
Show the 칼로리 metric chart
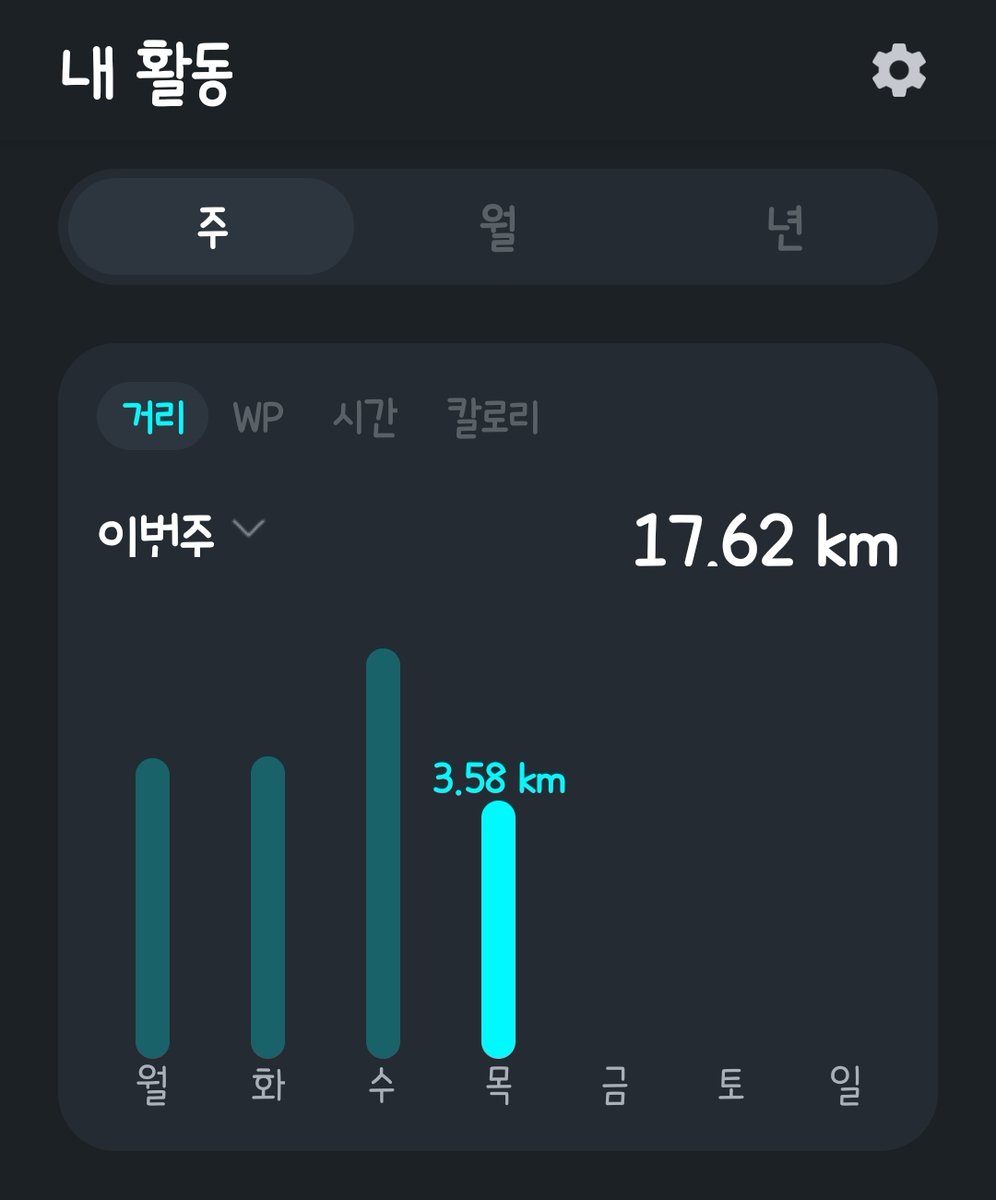pos(493,417)
